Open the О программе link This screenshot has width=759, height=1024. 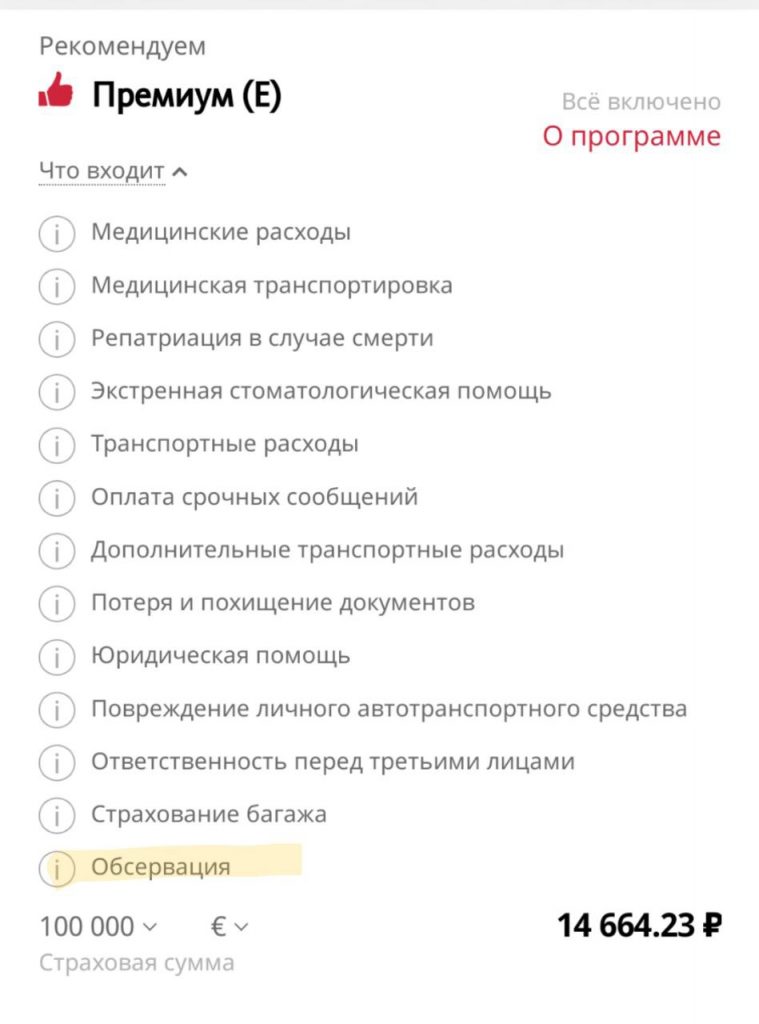(631, 136)
